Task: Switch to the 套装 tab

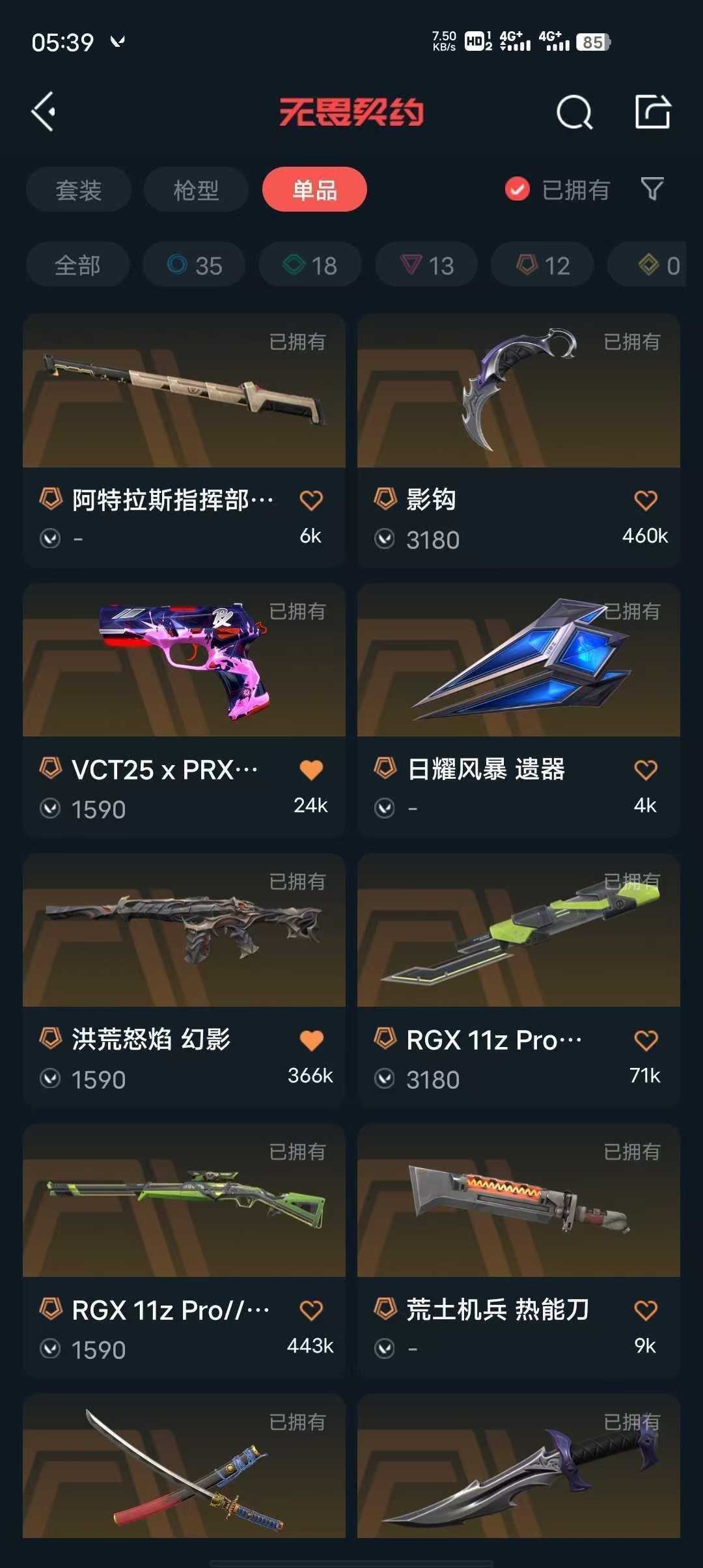Action: 77,189
